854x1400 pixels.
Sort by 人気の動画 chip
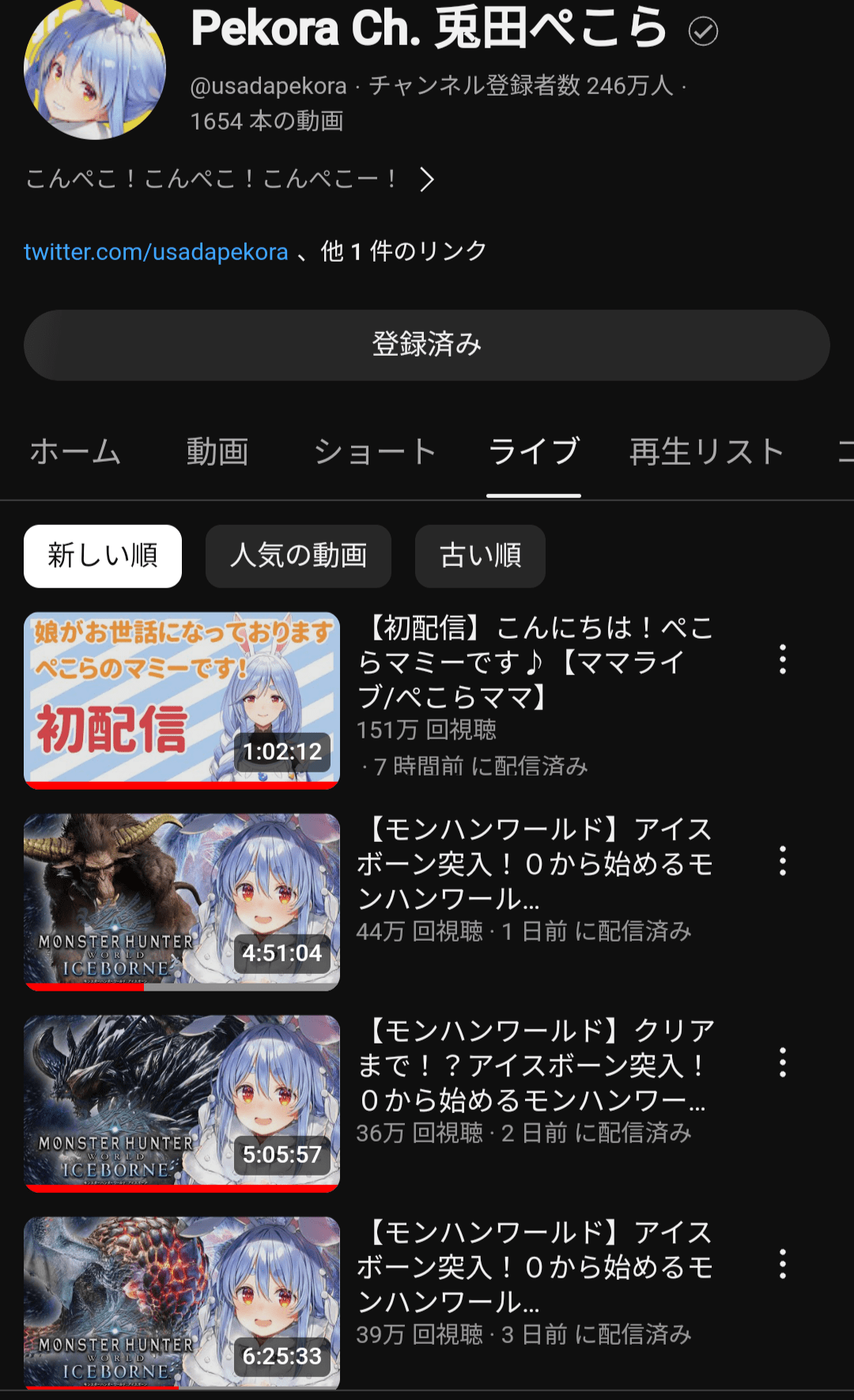point(298,556)
